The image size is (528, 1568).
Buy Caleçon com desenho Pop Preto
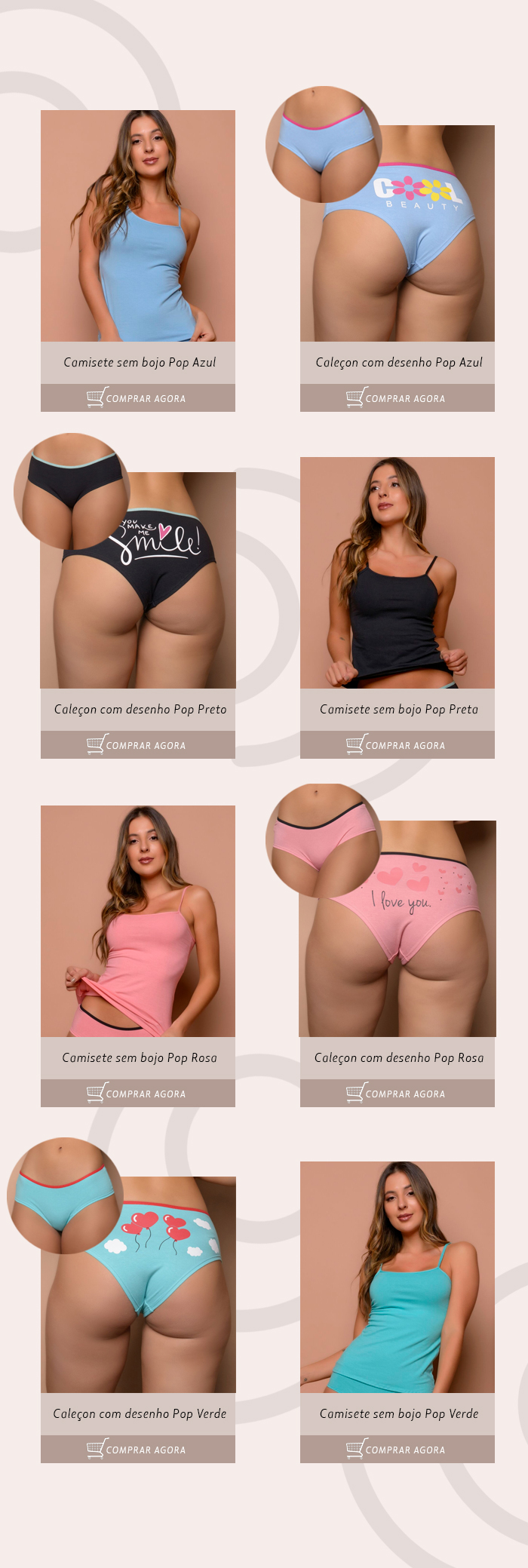[x=137, y=744]
